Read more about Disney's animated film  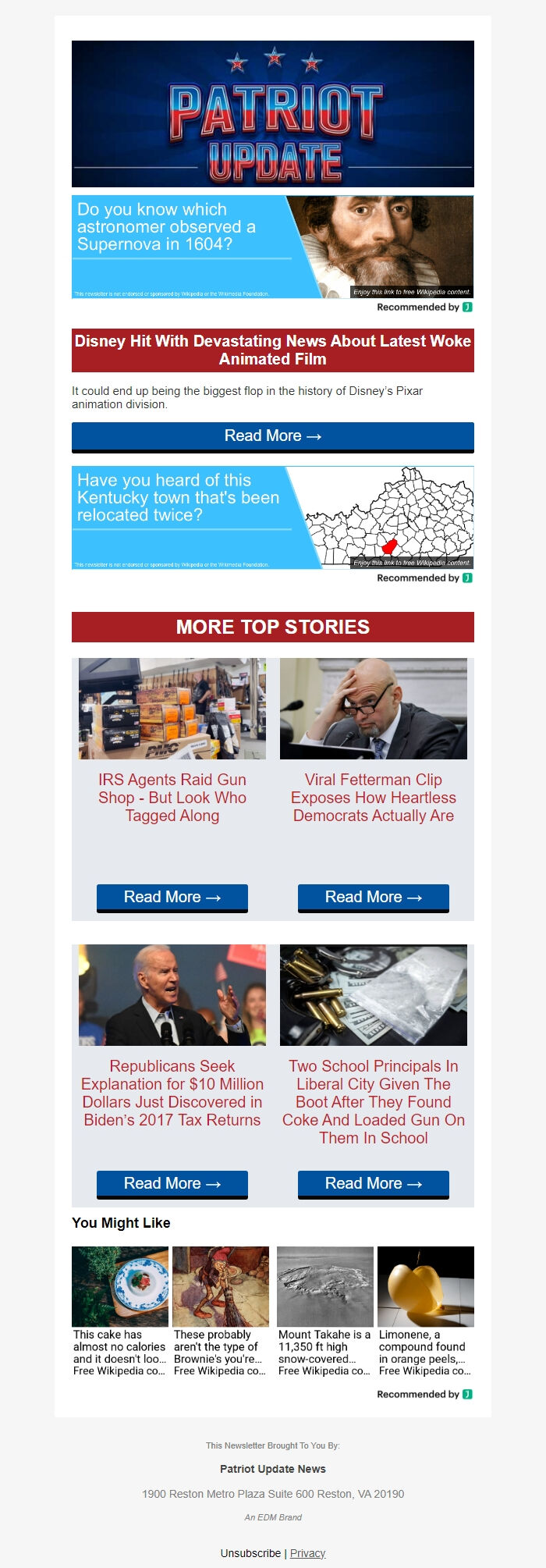272,436
